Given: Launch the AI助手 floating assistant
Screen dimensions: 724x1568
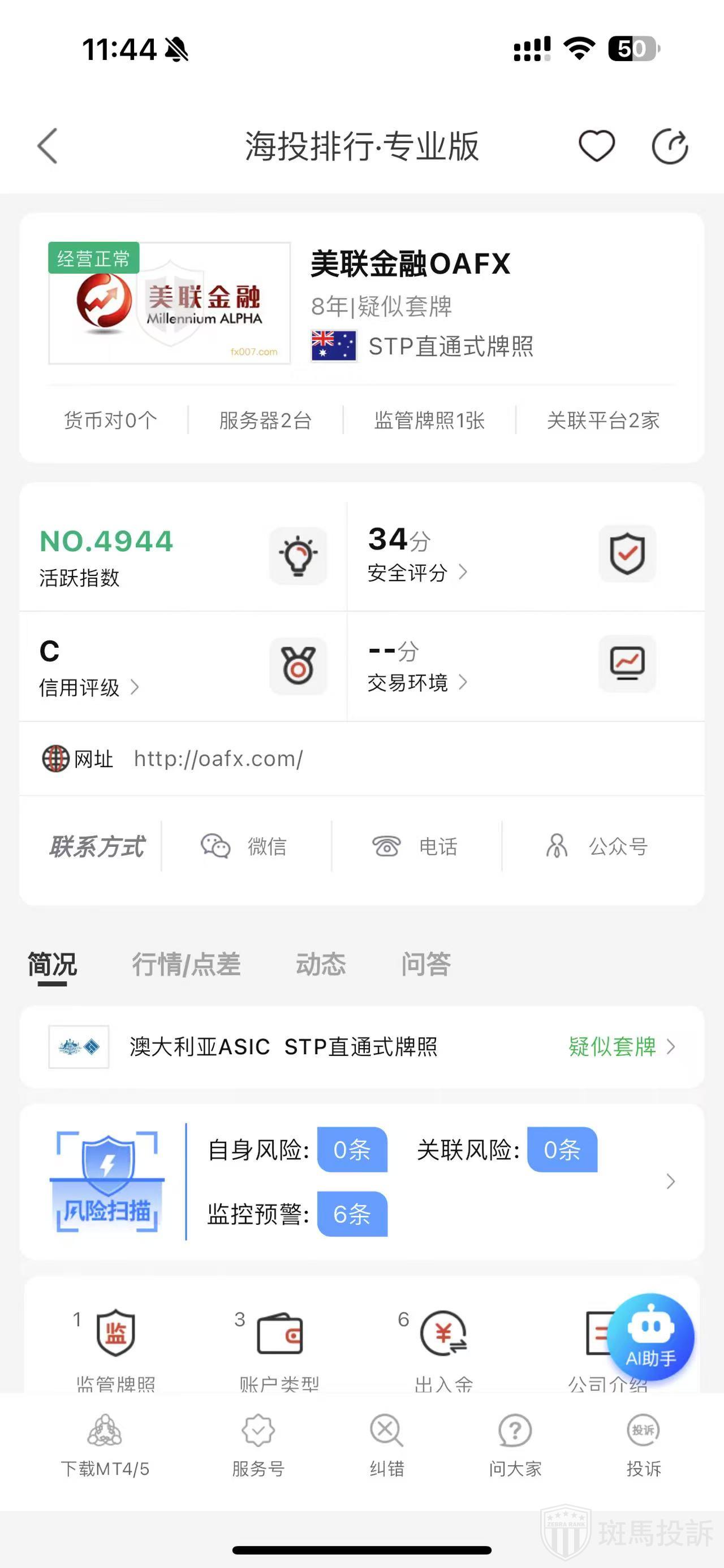Looking at the screenshot, I should tap(650, 1337).
